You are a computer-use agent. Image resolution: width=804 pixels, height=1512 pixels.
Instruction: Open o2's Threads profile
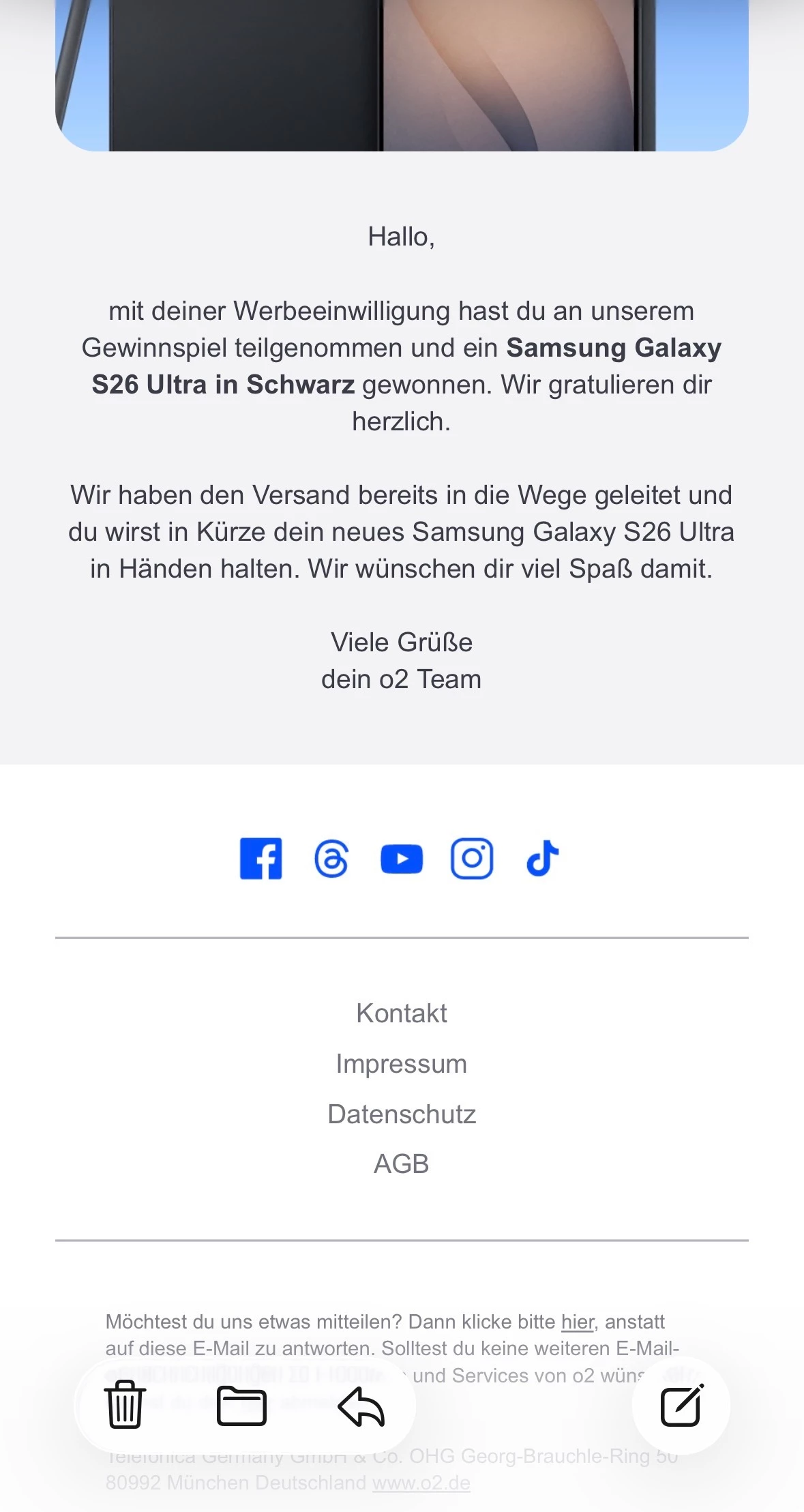tap(331, 858)
